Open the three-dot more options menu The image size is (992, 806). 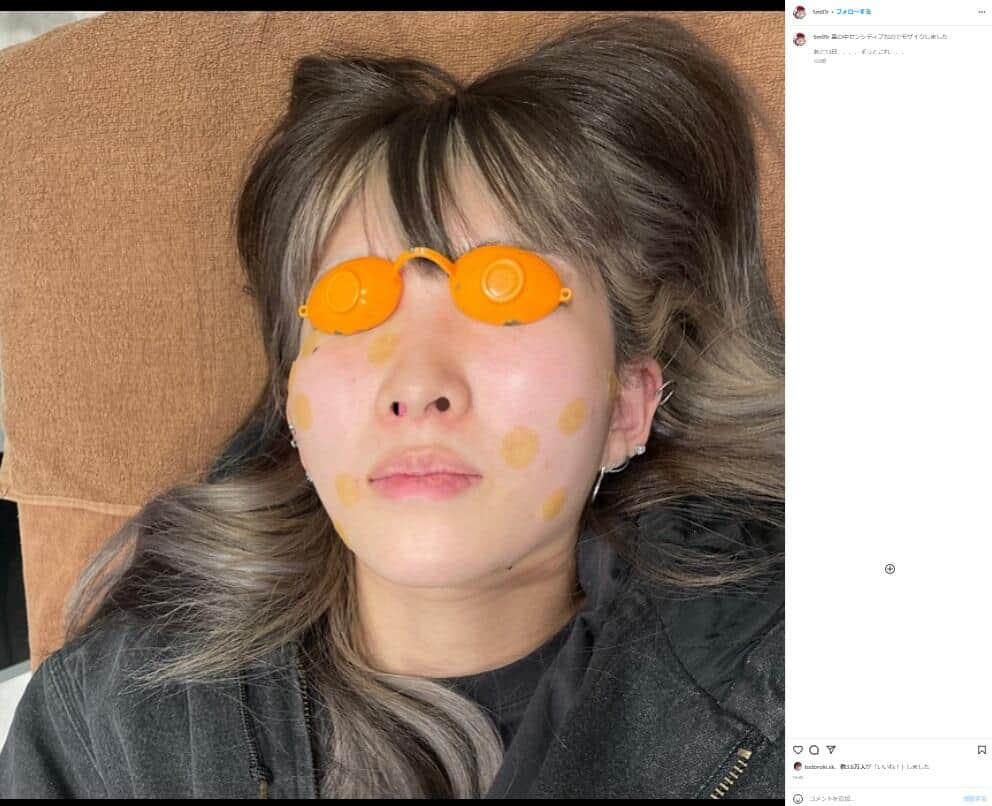(x=982, y=12)
